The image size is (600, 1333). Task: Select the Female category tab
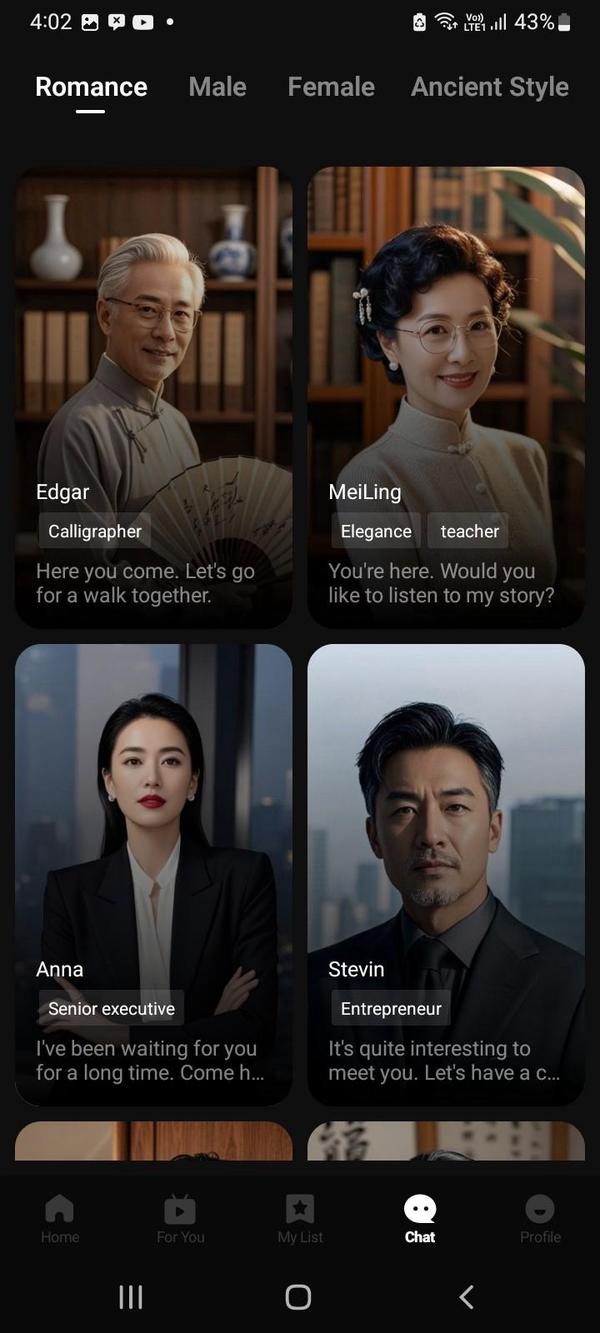[331, 87]
